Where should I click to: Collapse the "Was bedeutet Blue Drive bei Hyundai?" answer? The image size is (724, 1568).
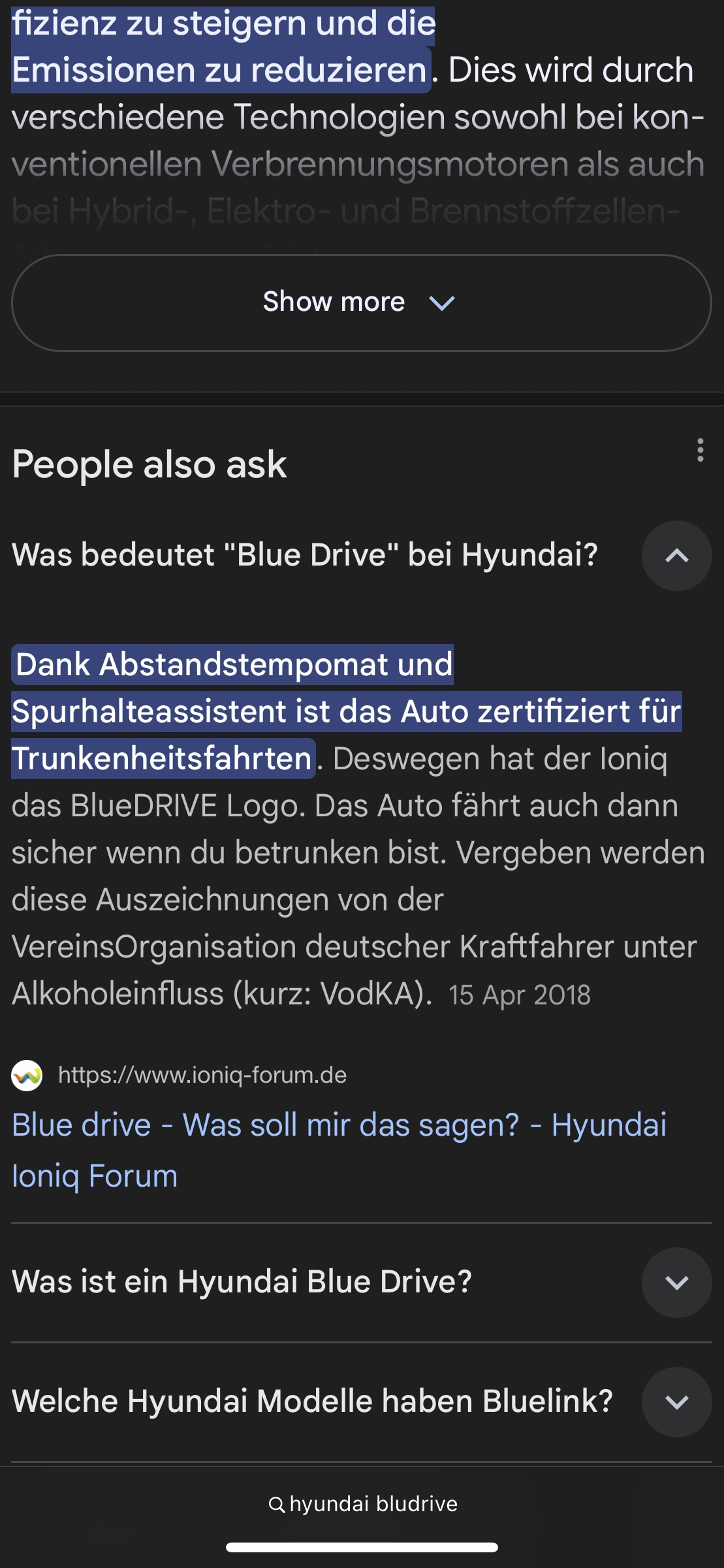coord(676,556)
